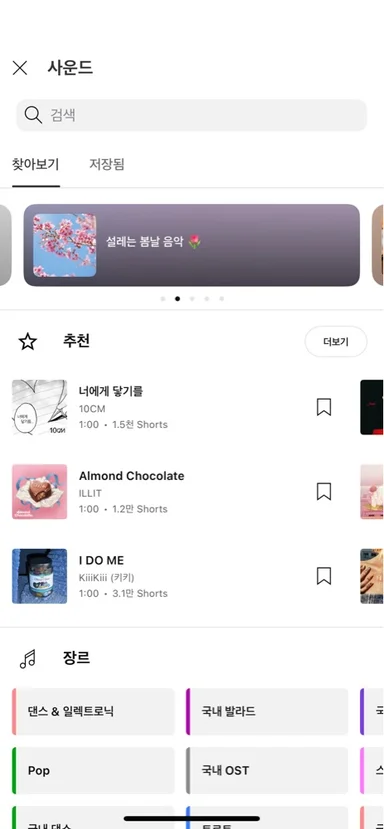The width and height of the screenshot is (384, 829).
Task: Select the 찾아보기 tab
Action: 35,164
